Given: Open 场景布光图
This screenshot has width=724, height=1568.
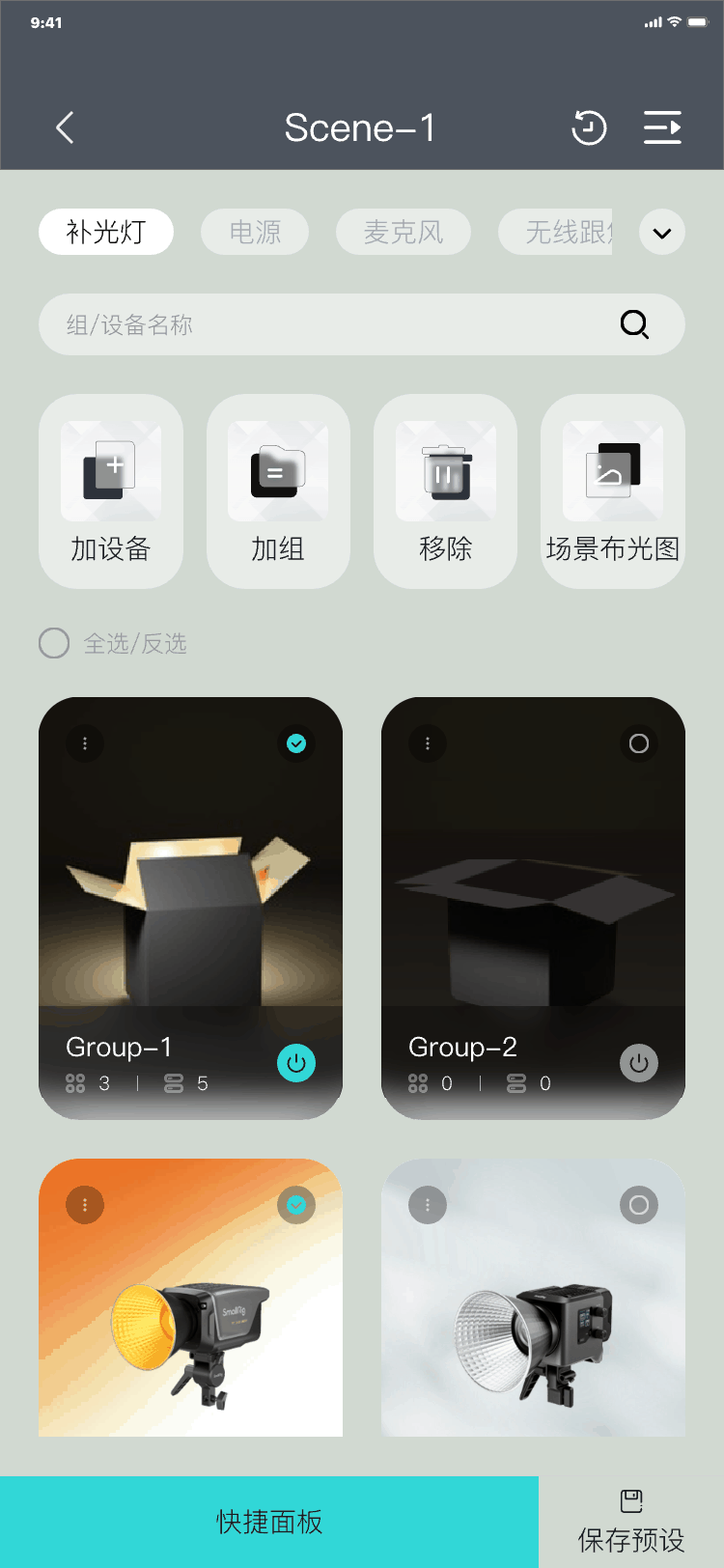Looking at the screenshot, I should tap(613, 491).
